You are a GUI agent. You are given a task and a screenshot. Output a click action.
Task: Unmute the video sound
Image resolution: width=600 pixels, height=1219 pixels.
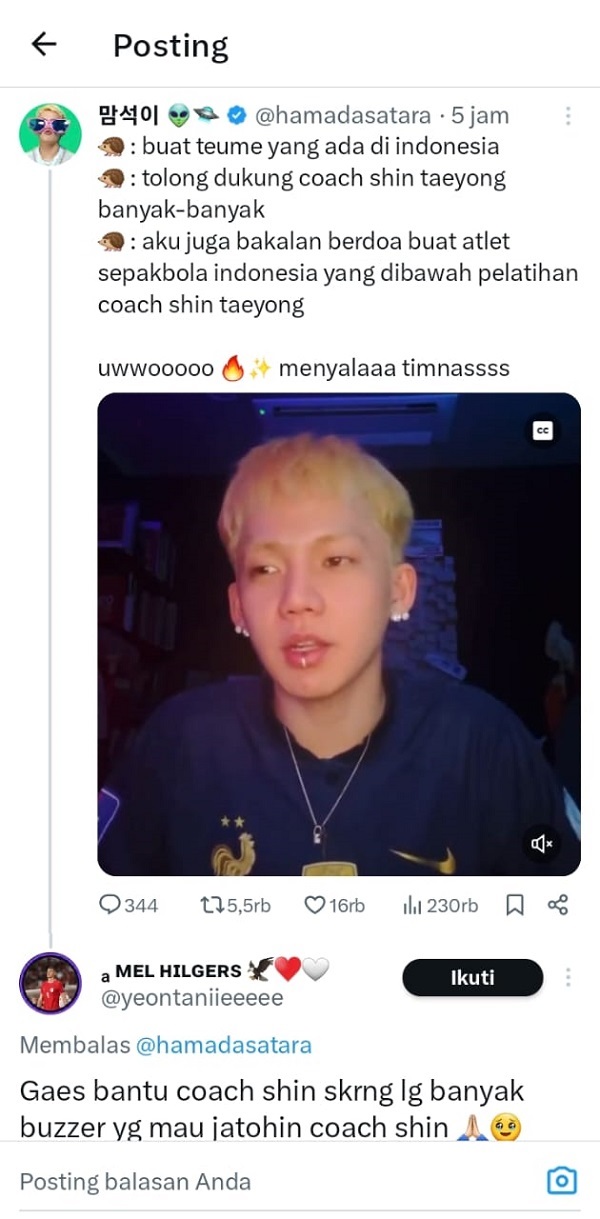(x=542, y=845)
